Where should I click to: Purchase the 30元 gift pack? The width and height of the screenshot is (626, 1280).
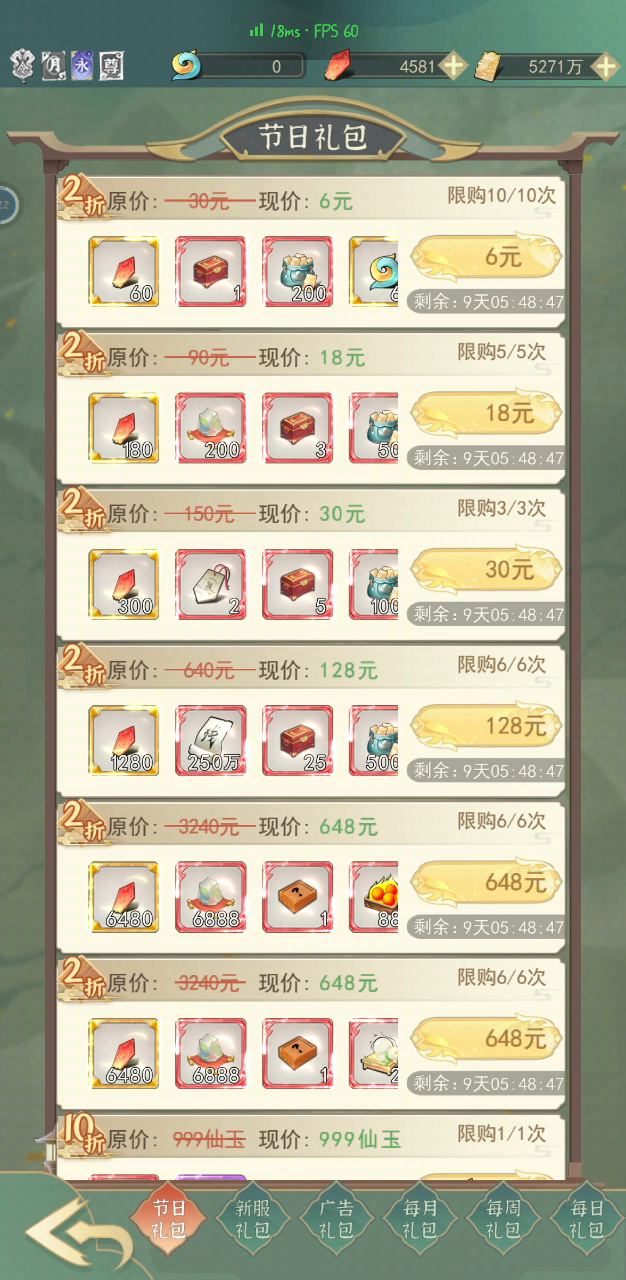coord(487,569)
